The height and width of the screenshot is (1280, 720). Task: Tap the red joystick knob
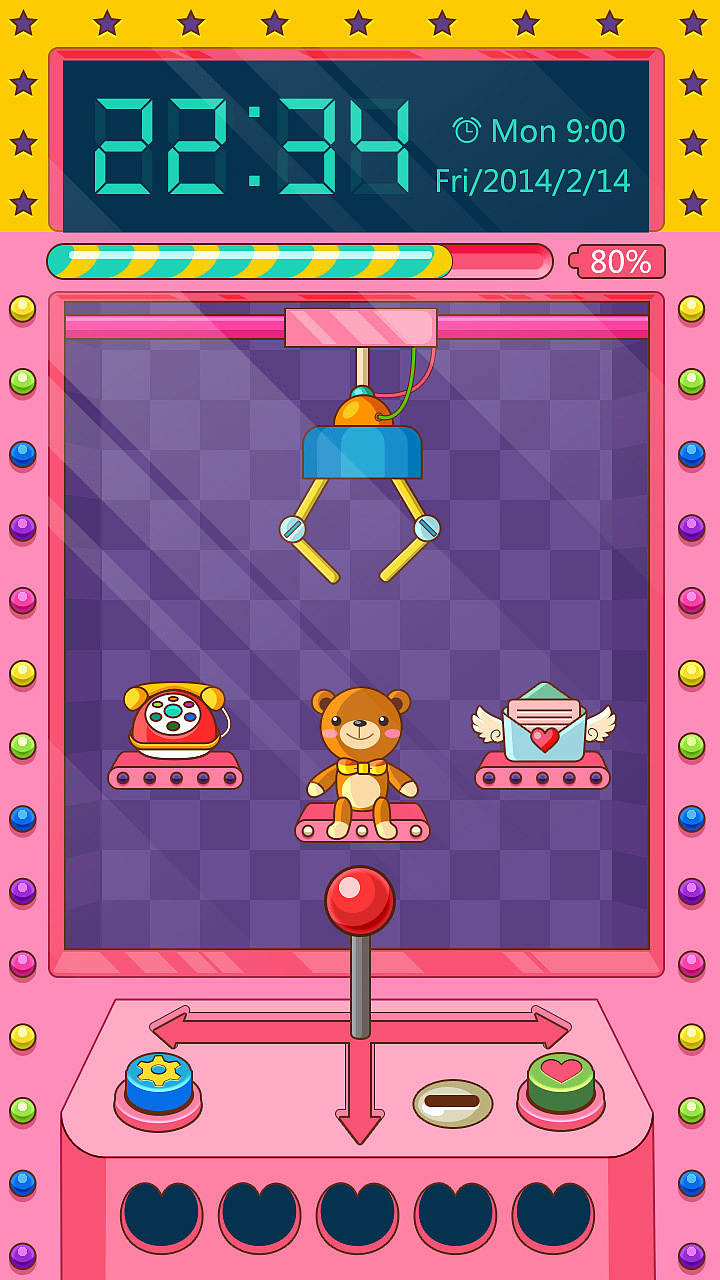pos(360,900)
